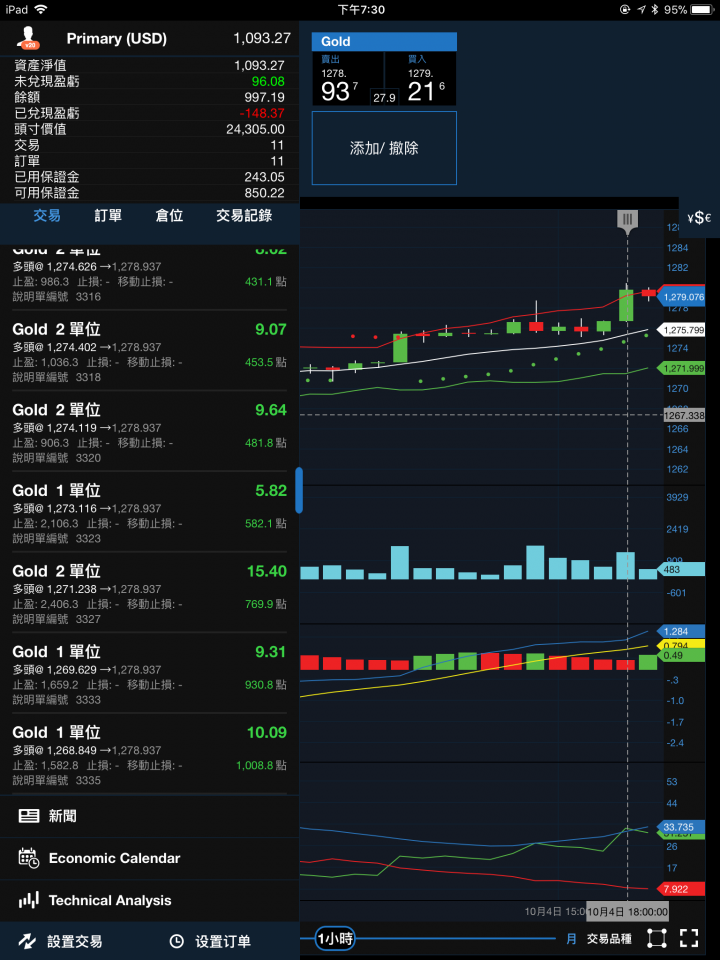Switch to the 倉位 tab
Screen dimensions: 720x960
tap(169, 215)
